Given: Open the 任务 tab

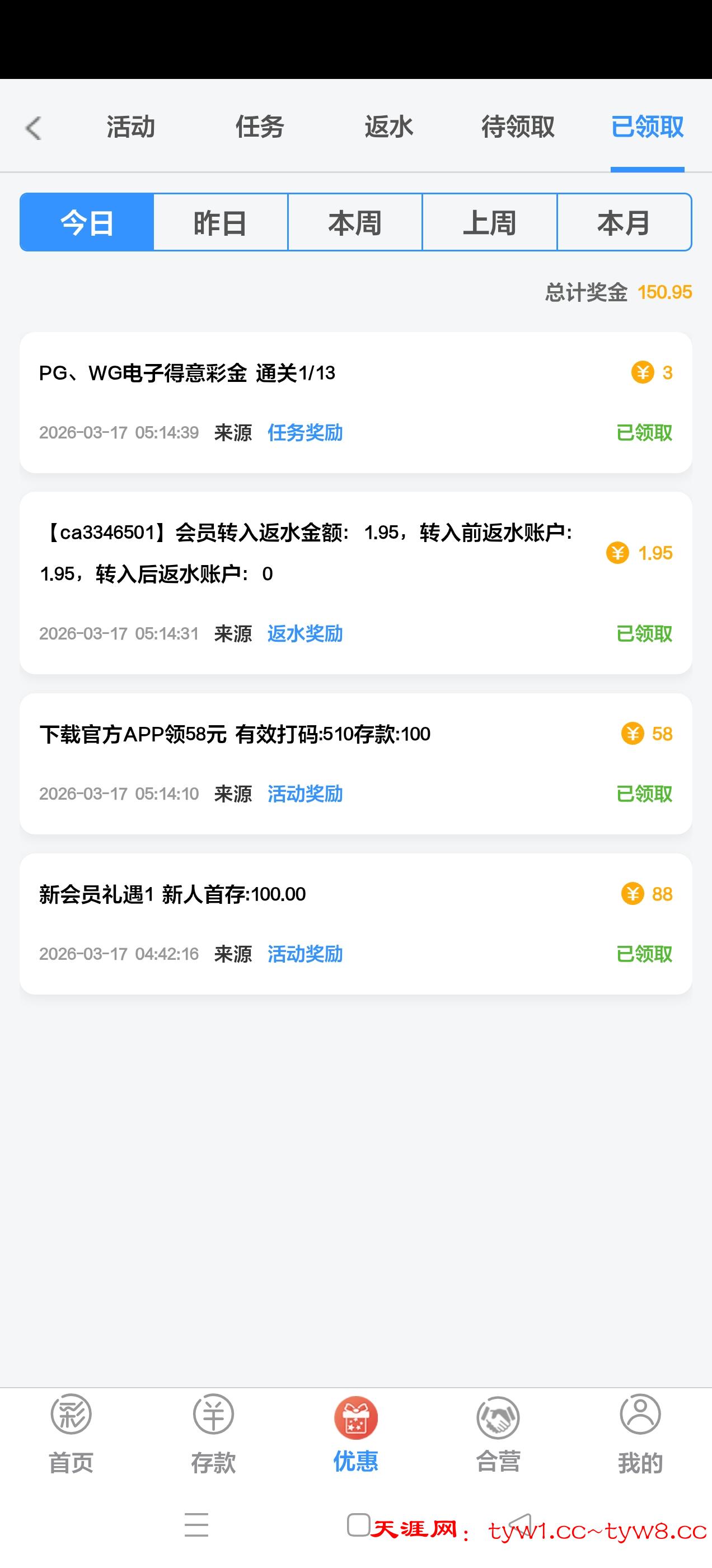Looking at the screenshot, I should tap(260, 127).
